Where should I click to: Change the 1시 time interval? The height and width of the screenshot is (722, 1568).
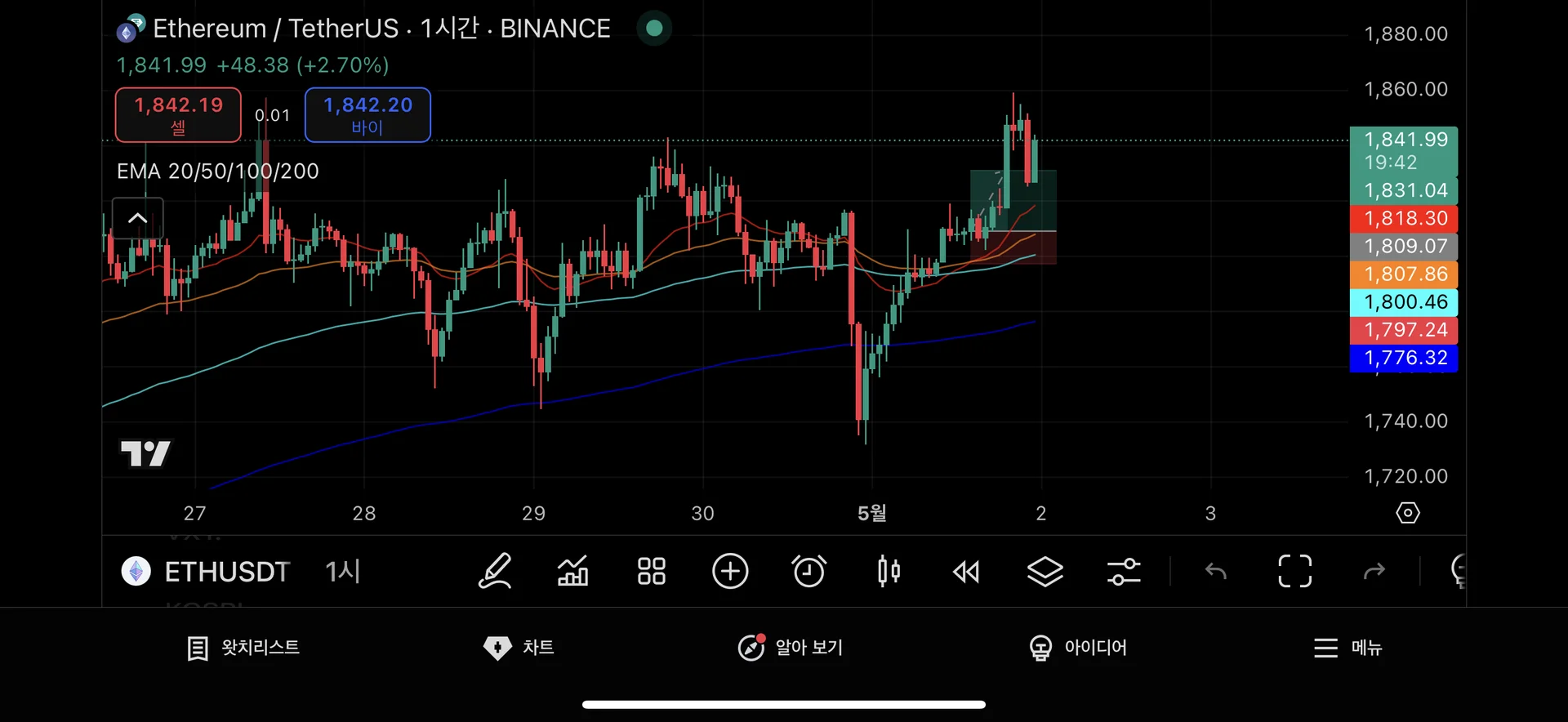(342, 571)
